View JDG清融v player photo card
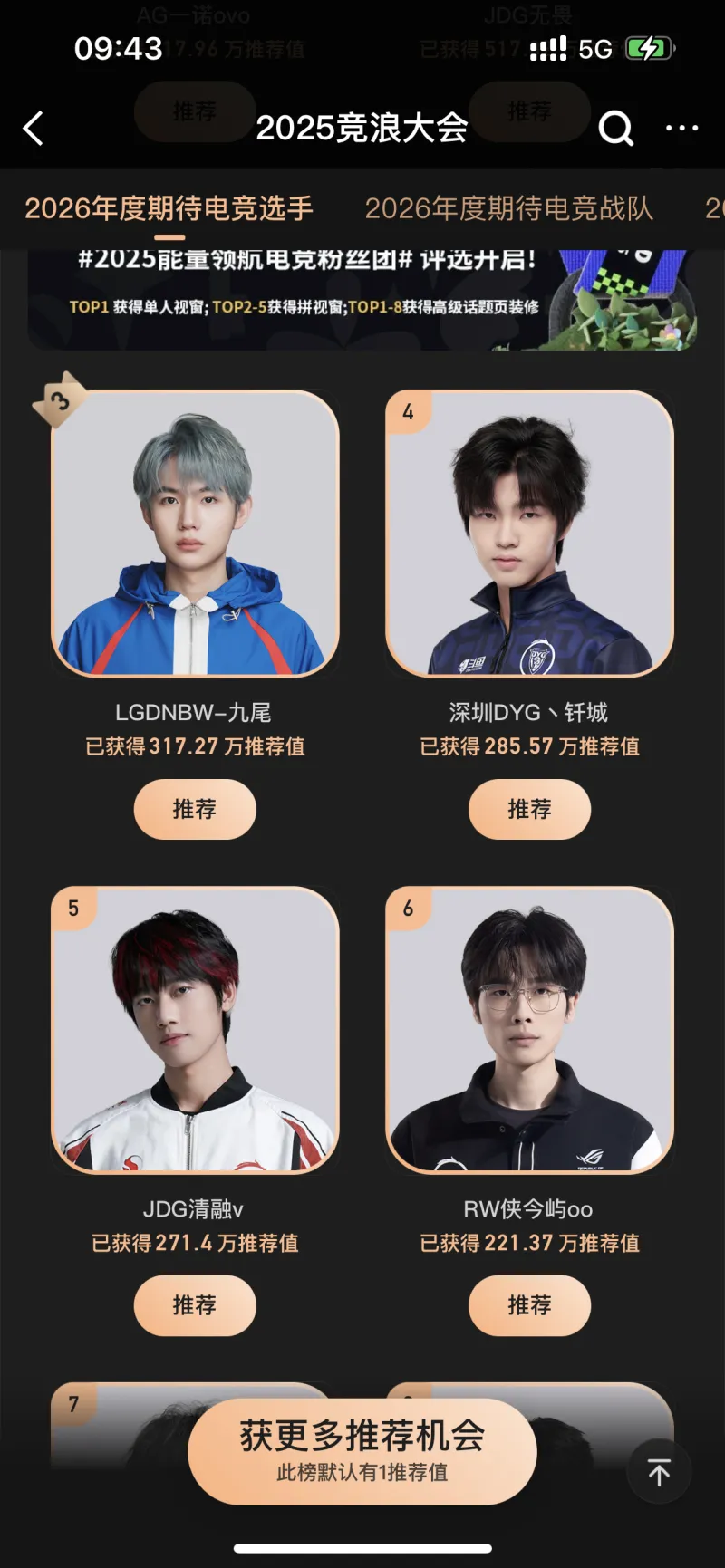The image size is (725, 1568). [195, 1031]
